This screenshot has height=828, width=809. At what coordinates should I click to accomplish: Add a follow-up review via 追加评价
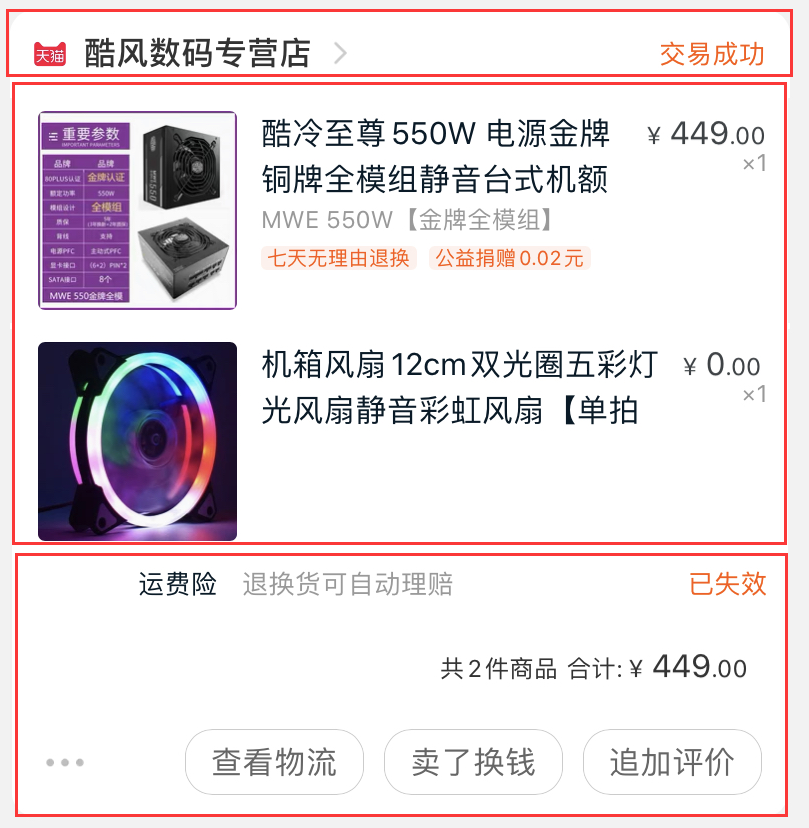672,763
